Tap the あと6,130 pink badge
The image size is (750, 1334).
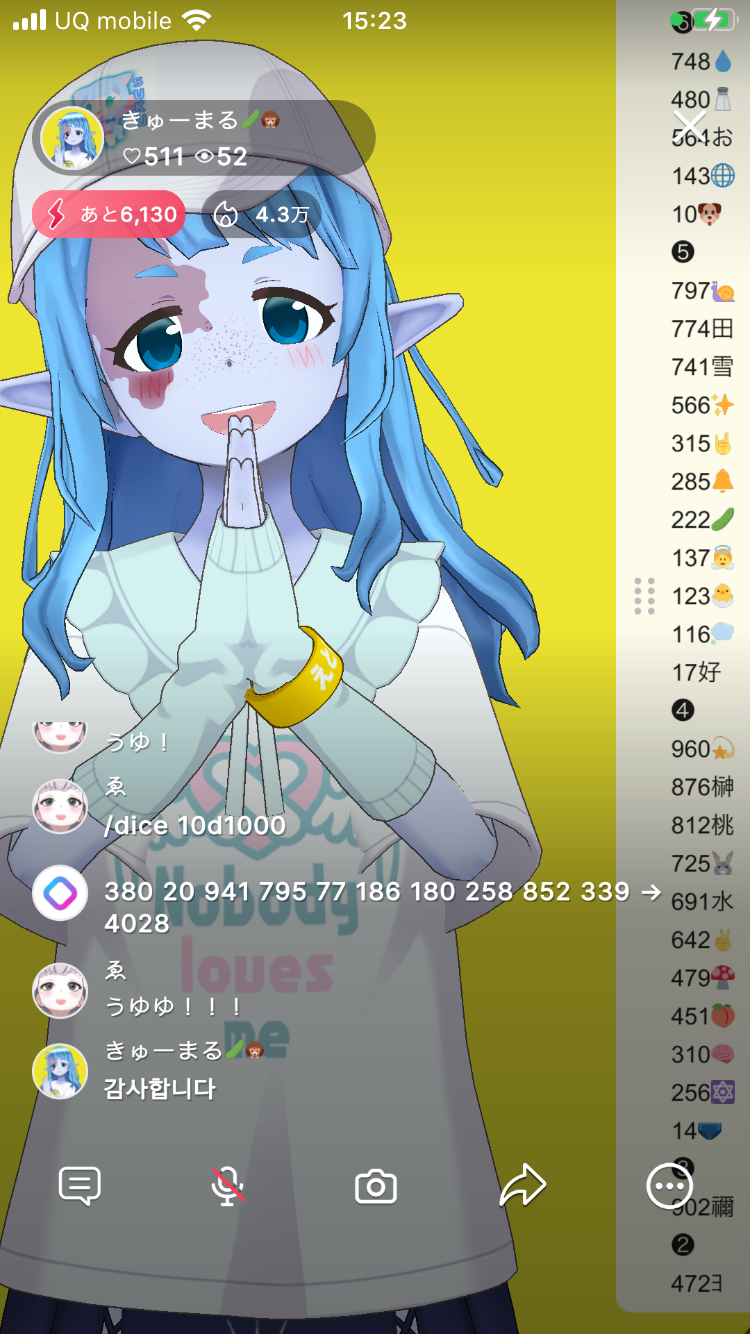point(109,214)
